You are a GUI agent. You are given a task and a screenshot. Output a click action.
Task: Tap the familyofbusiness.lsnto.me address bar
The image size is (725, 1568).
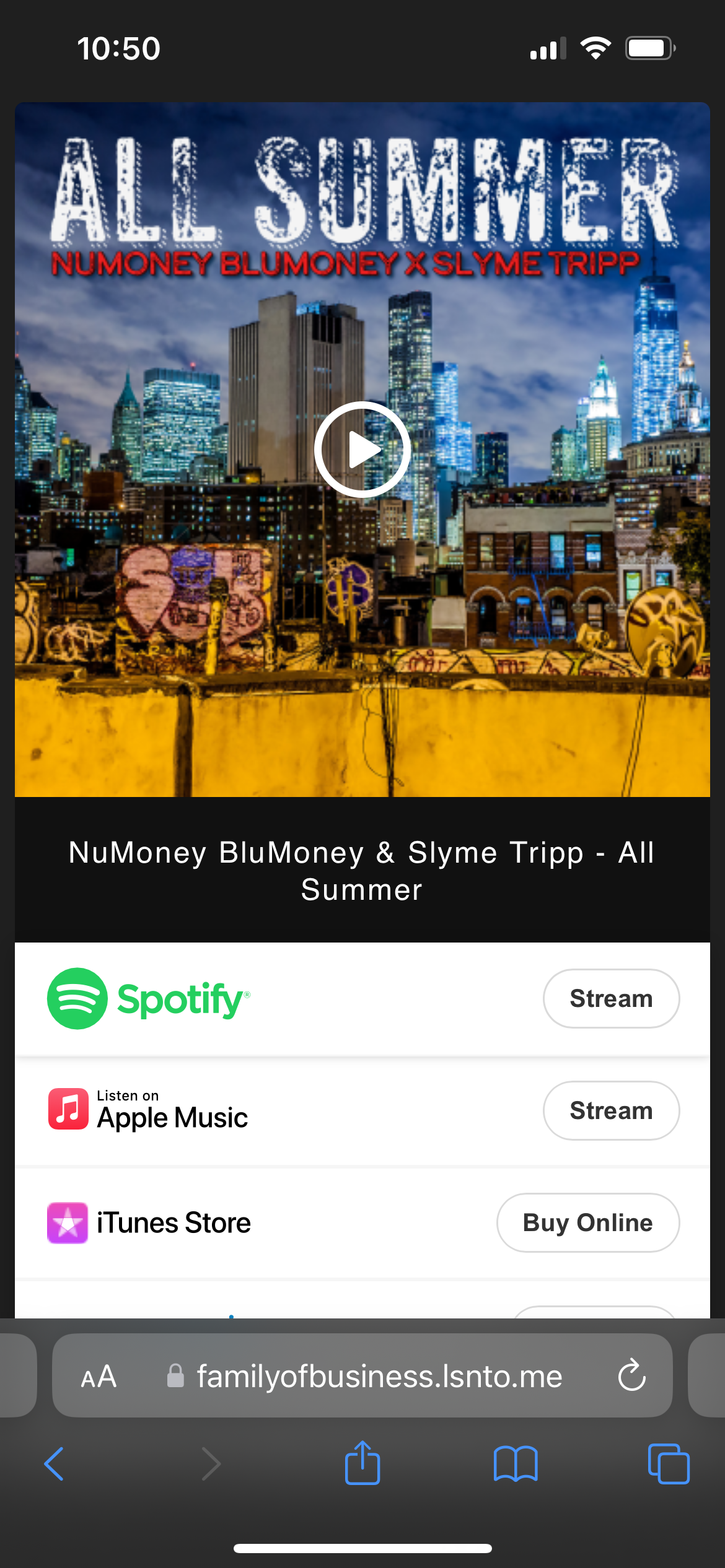pyautogui.click(x=378, y=1376)
